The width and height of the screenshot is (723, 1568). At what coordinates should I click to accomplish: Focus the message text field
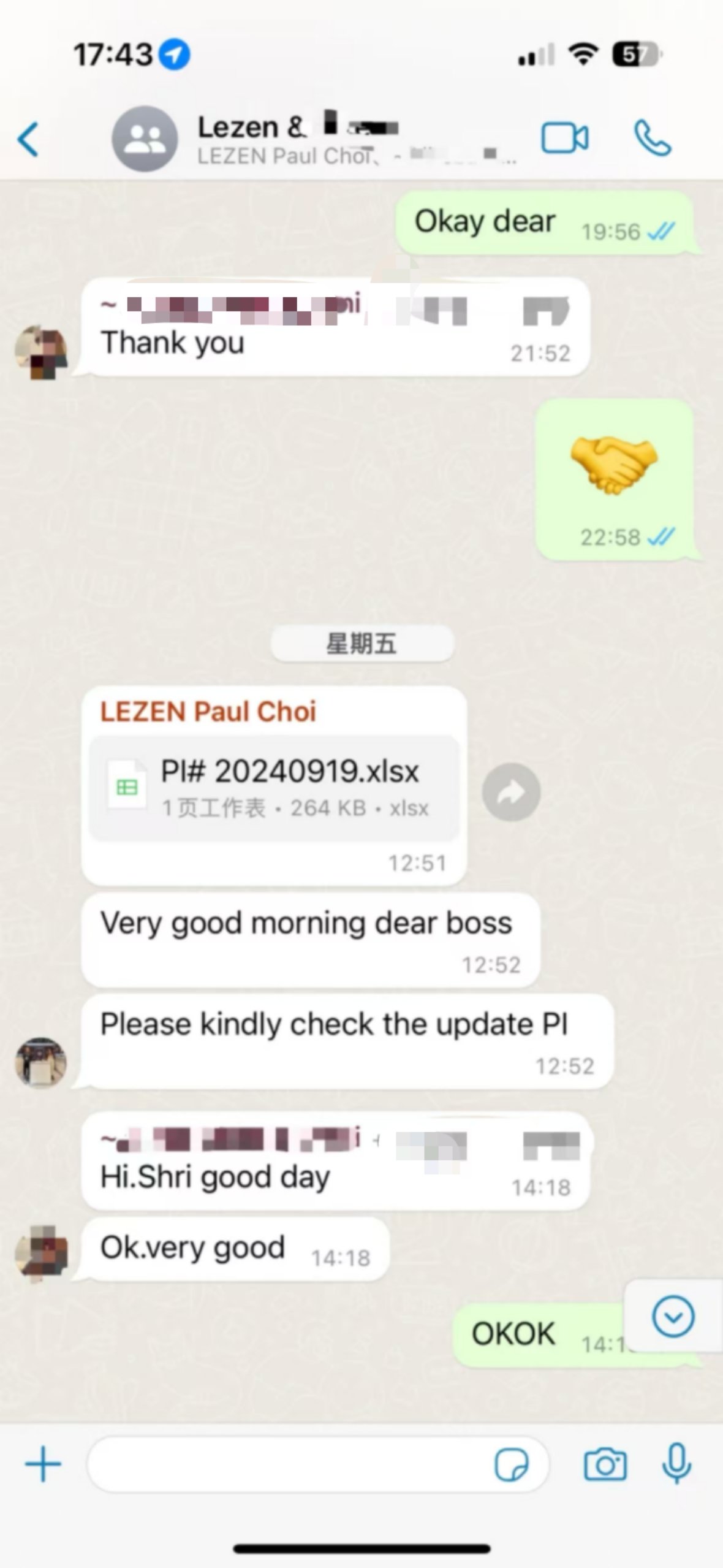[x=288, y=1465]
